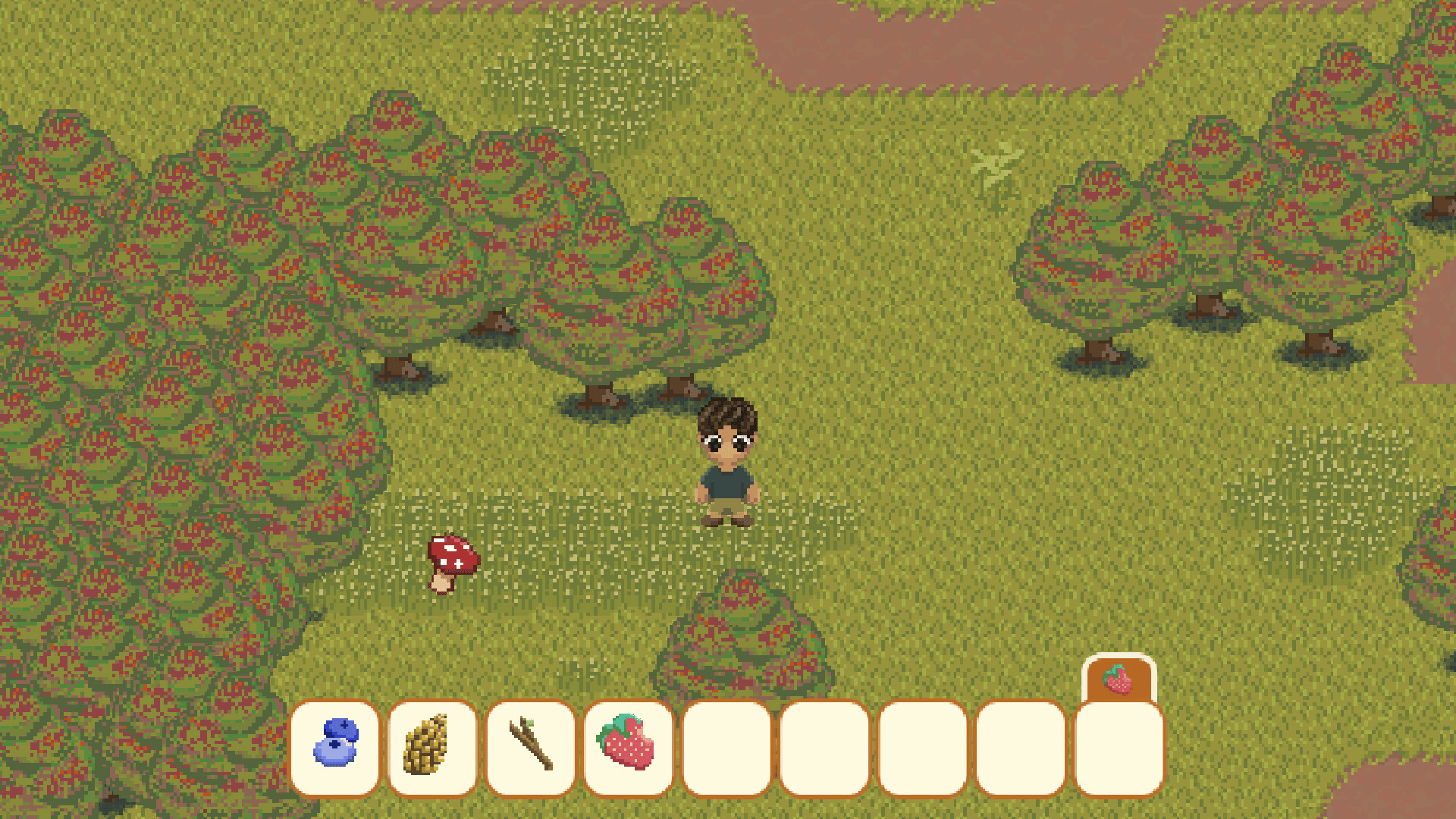The height and width of the screenshot is (819, 1456).
Task: Open the strawberry tab above the hotbar
Action: (x=1119, y=679)
